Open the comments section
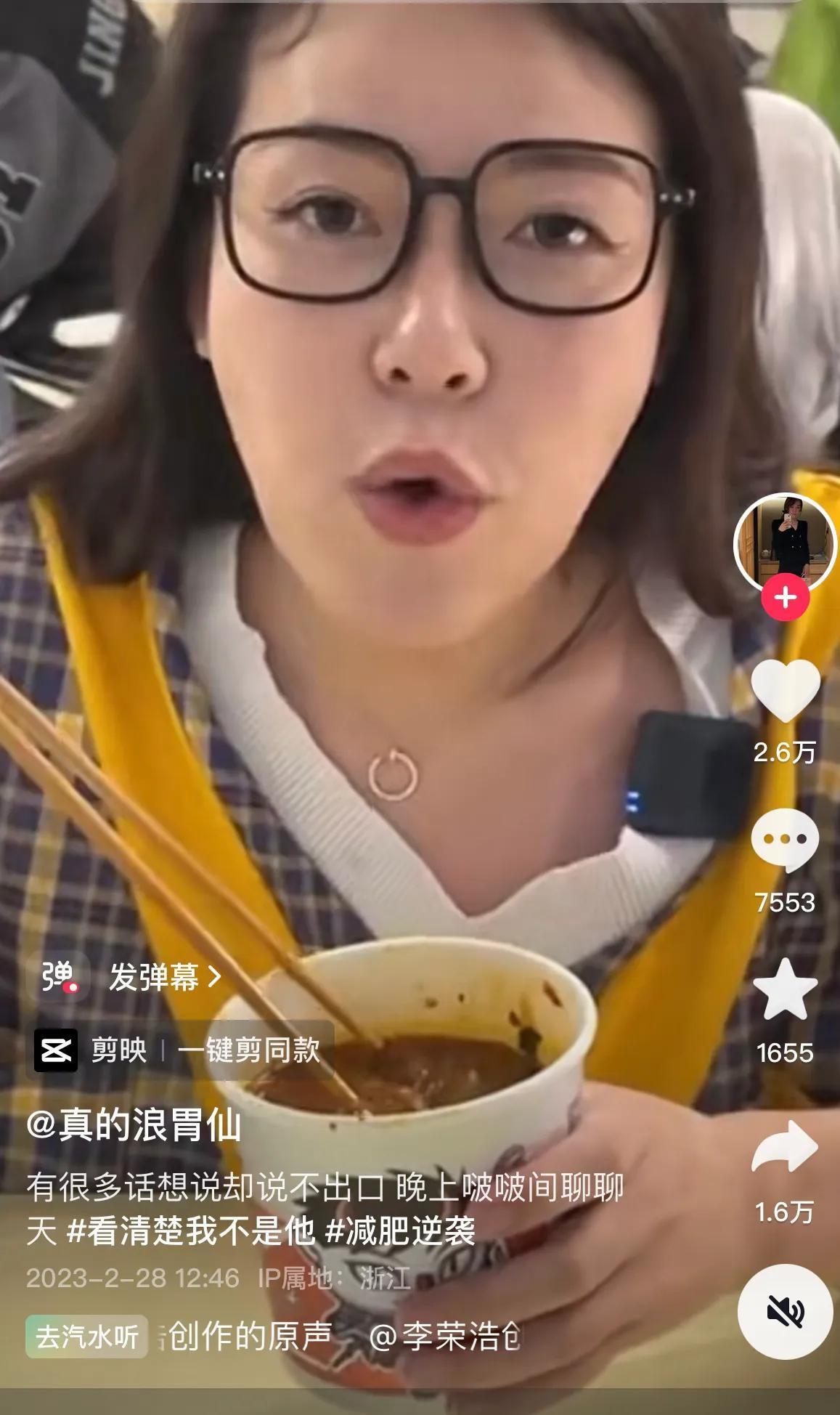Image resolution: width=840 pixels, height=1415 pixels. point(785,840)
